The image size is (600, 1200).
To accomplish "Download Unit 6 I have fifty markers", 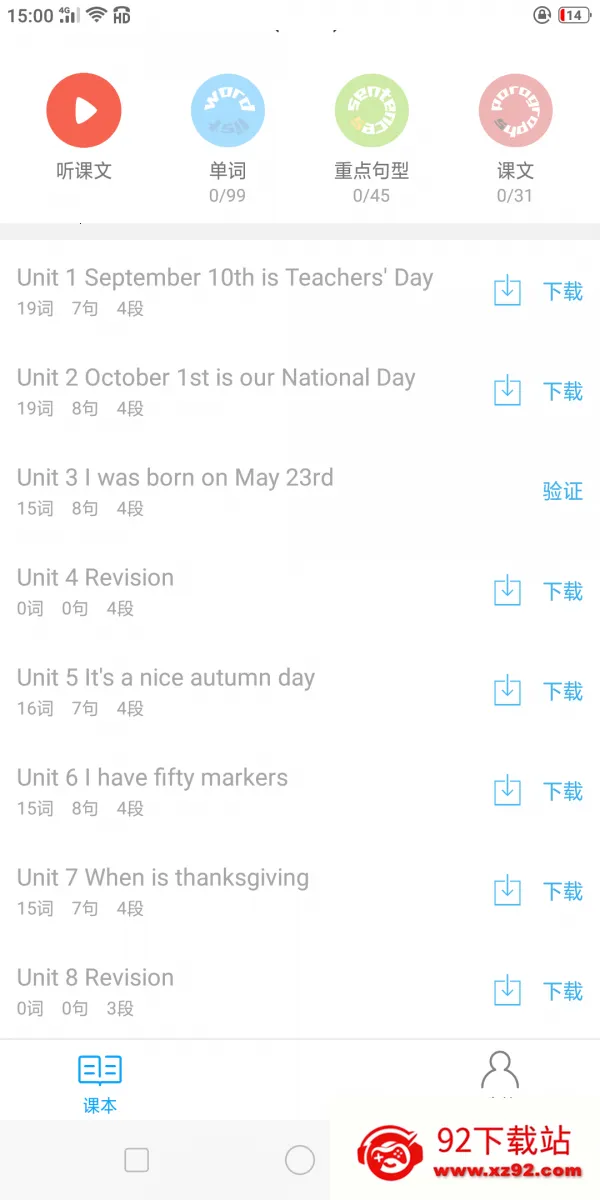I will click(x=538, y=791).
